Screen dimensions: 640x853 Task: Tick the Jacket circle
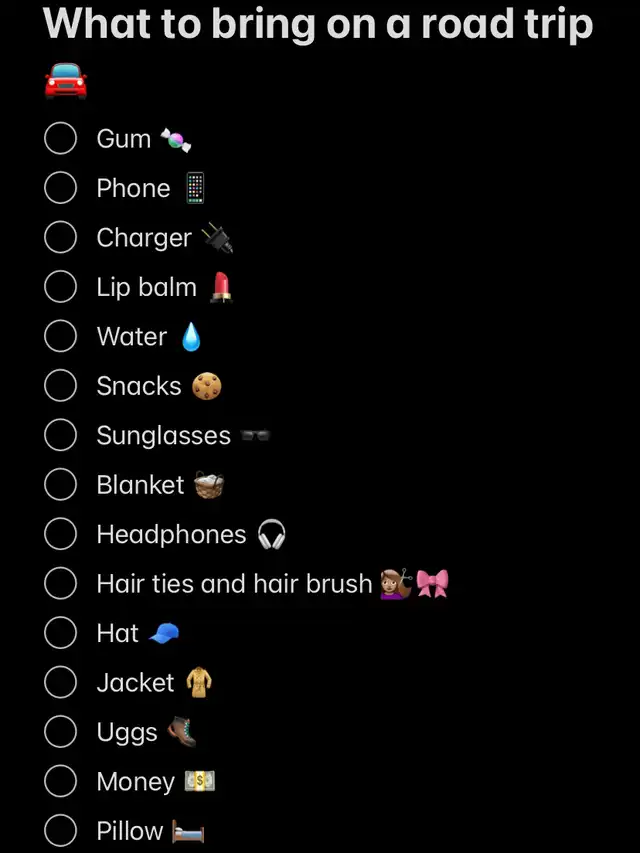click(61, 682)
